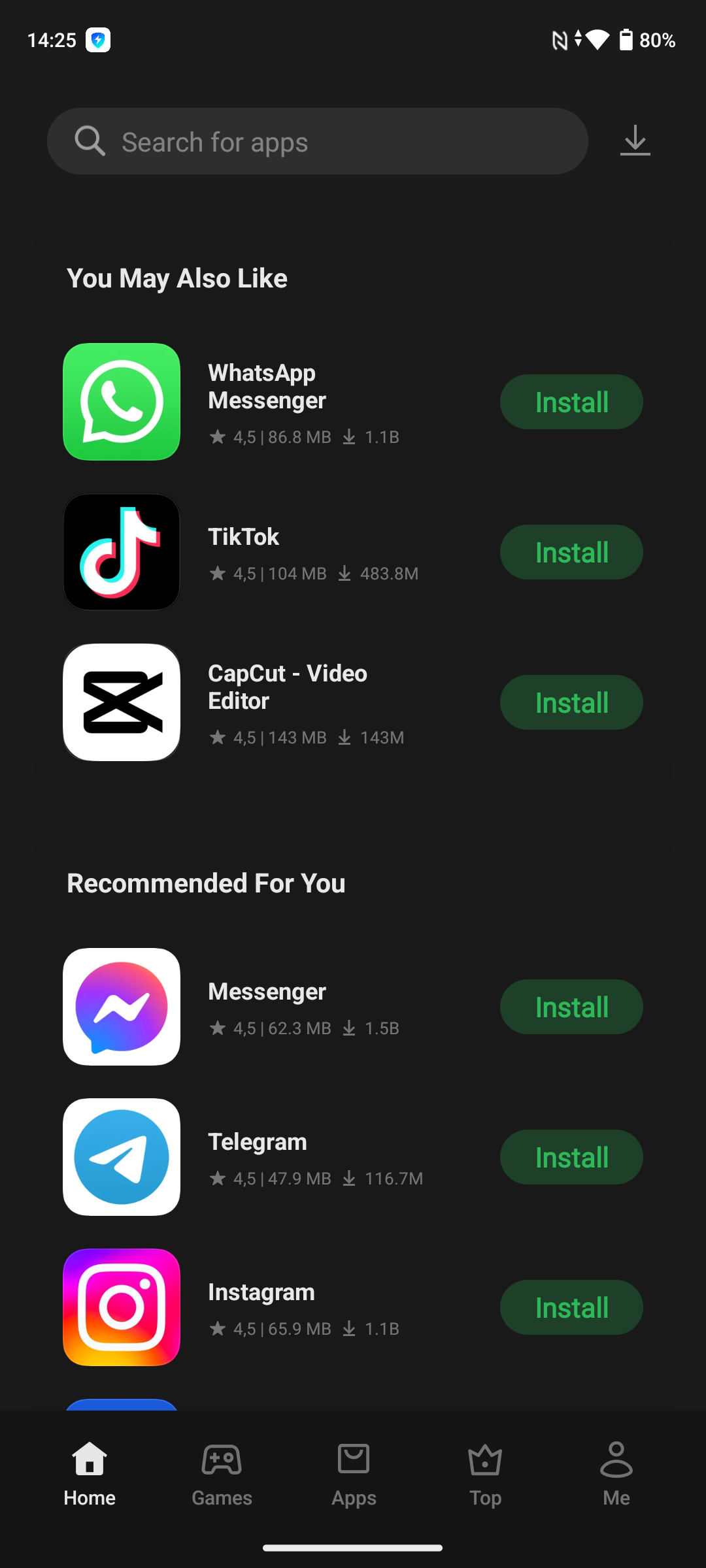Install Instagram
706x1568 pixels.
[571, 1307]
